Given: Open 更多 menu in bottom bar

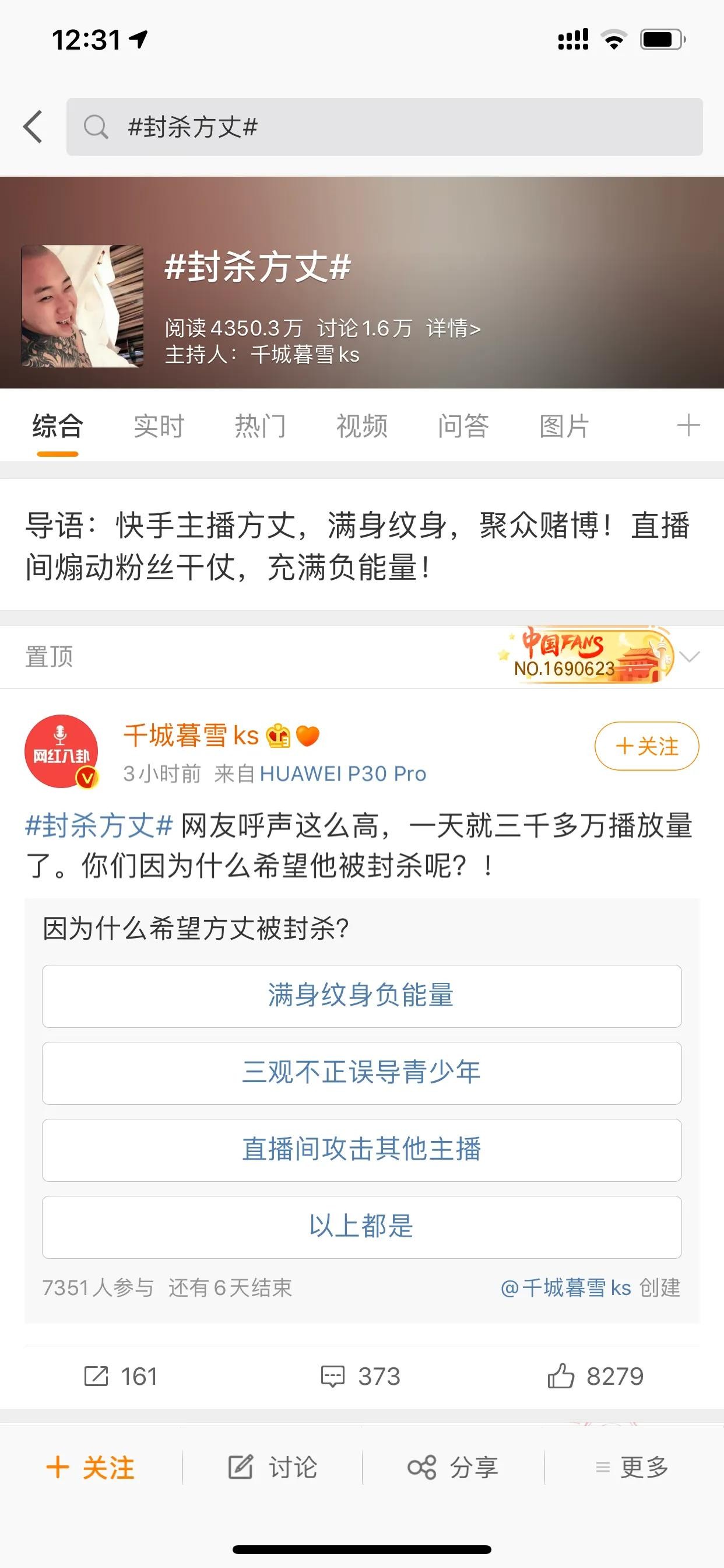Looking at the screenshot, I should coord(632,1468).
